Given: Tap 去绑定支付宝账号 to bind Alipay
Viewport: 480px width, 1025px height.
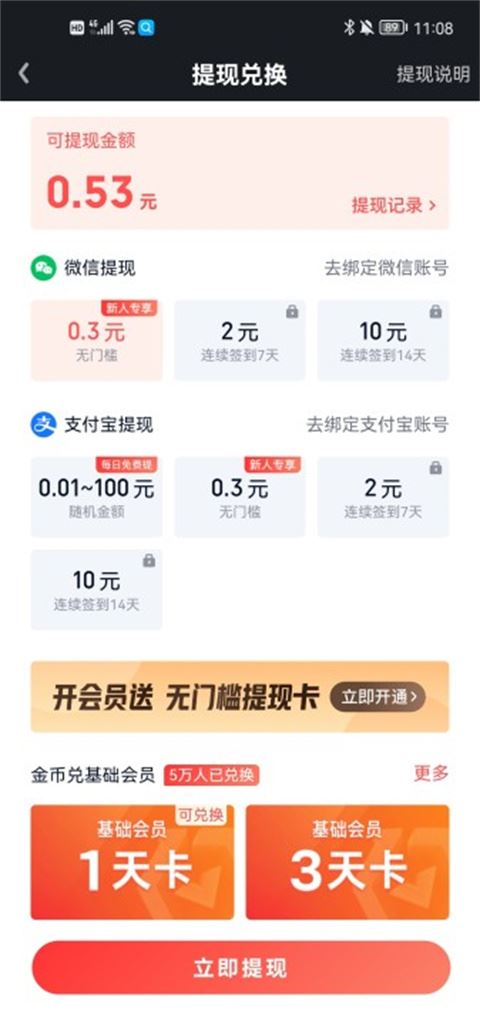Looking at the screenshot, I should click(377, 425).
